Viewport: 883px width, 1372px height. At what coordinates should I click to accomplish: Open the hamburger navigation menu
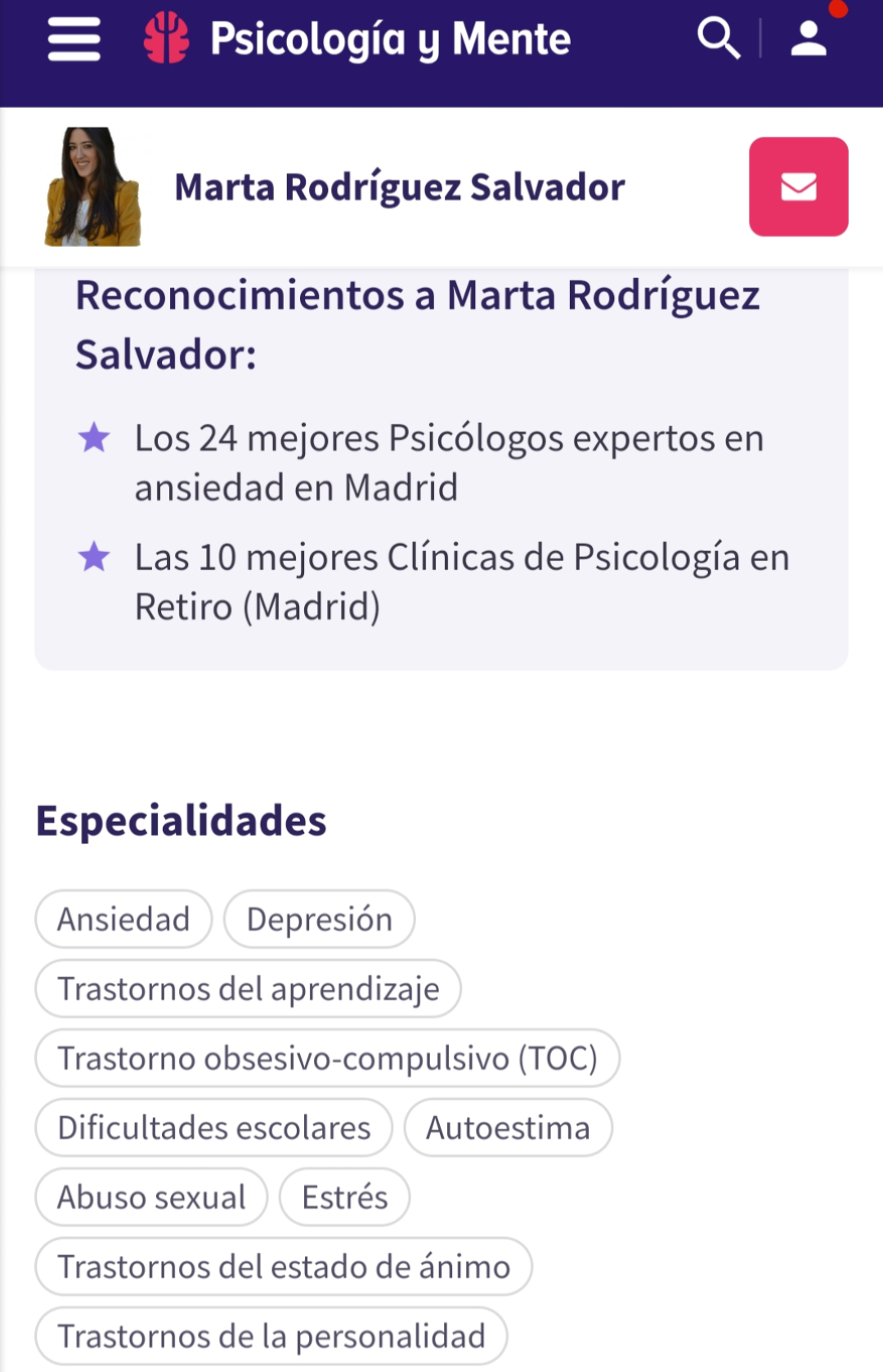pos(74,39)
